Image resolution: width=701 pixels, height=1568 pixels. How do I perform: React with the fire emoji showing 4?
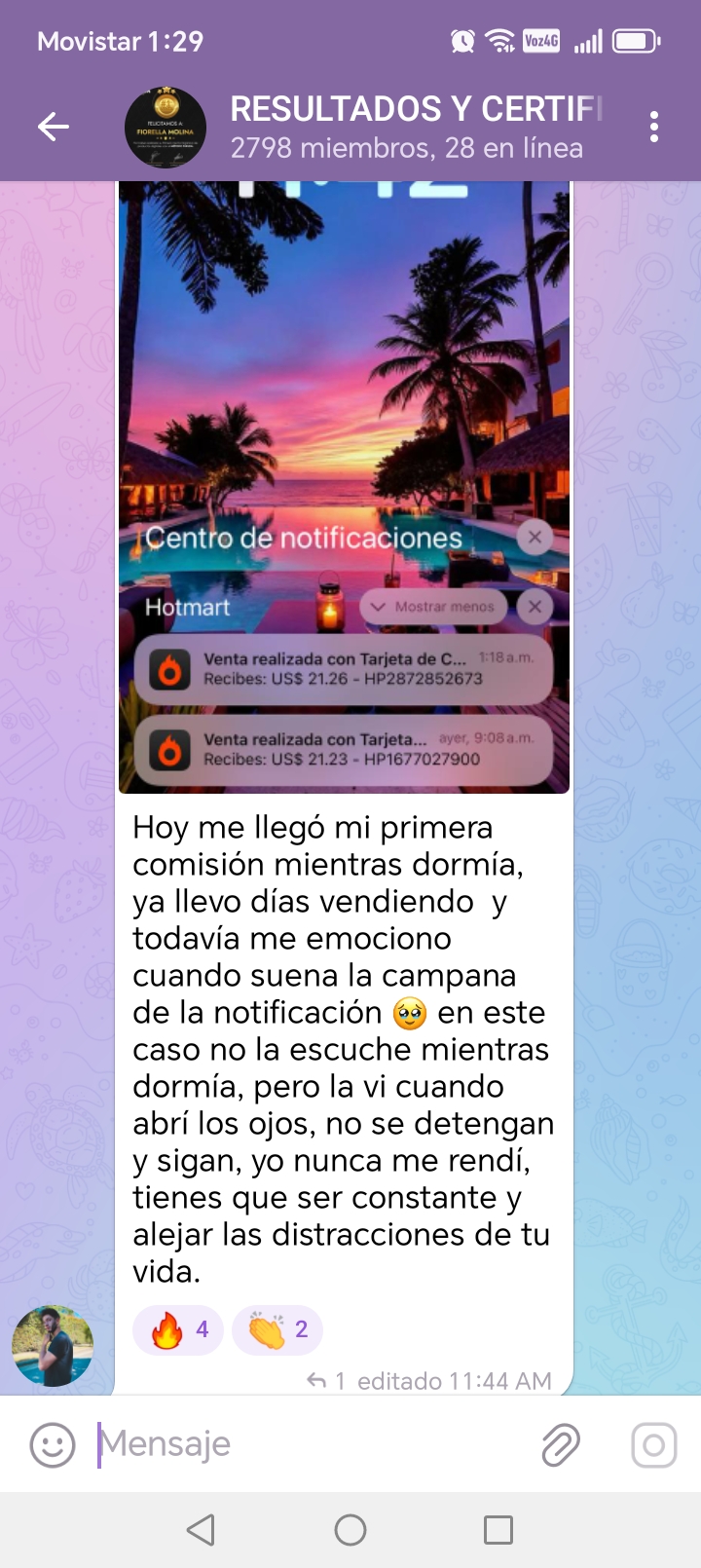click(178, 1329)
